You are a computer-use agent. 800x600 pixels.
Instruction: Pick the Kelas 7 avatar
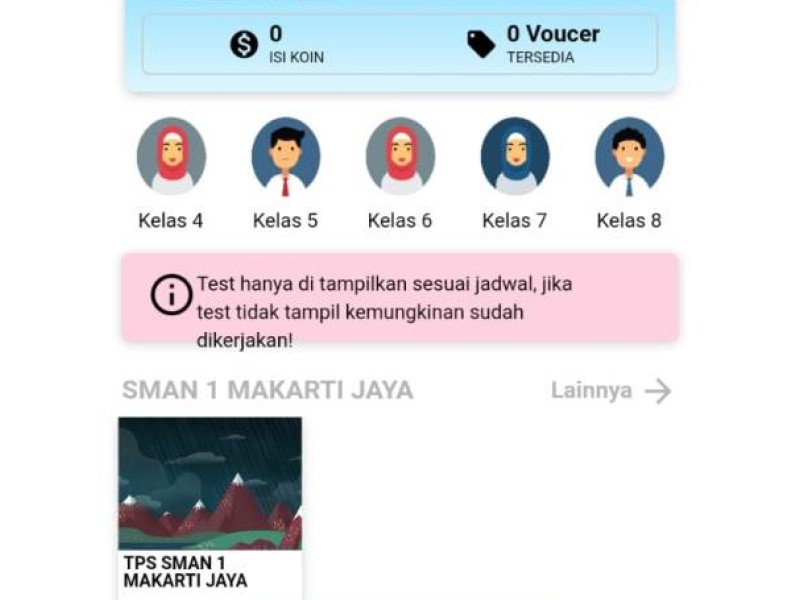[x=515, y=157]
